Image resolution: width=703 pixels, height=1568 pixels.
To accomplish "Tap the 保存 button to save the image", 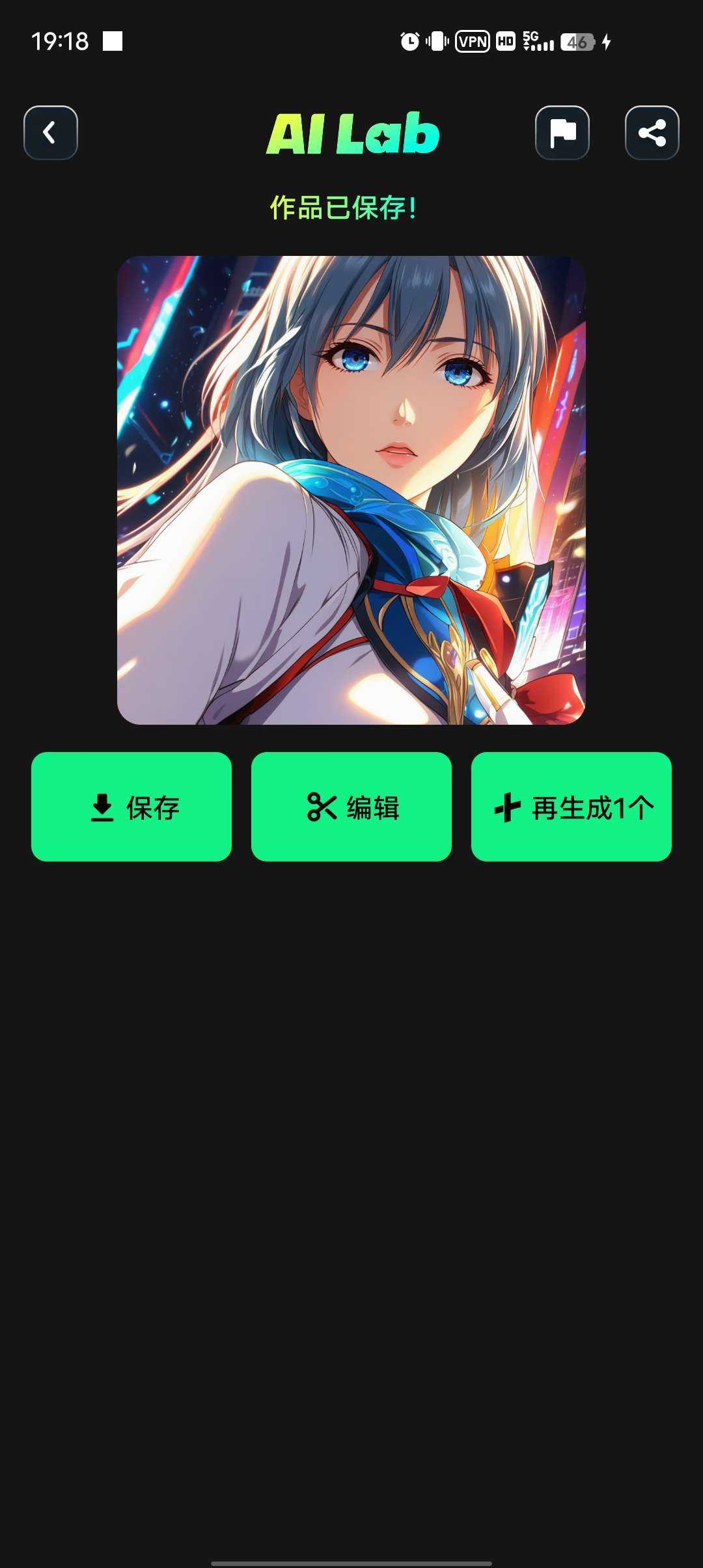I will [x=131, y=807].
